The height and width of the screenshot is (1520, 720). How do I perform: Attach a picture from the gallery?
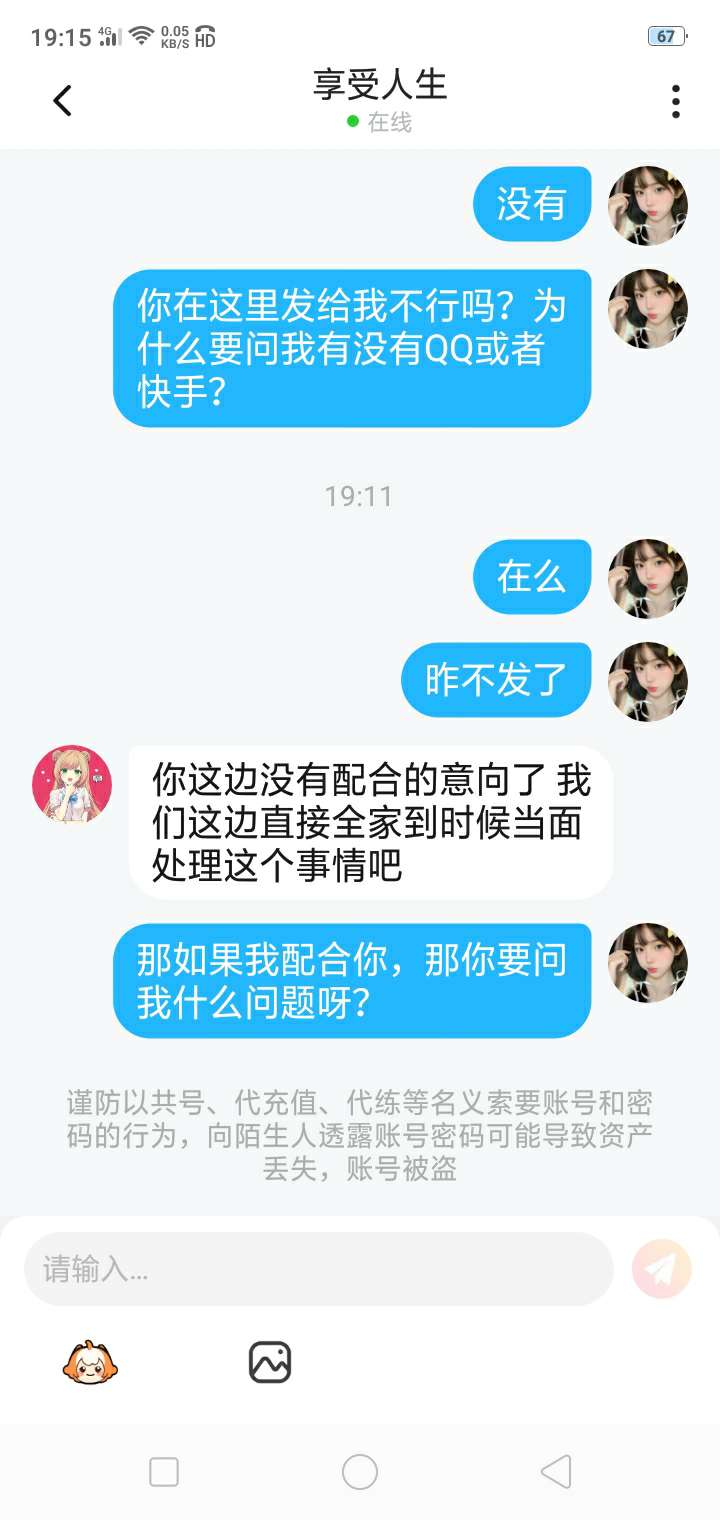270,1362
